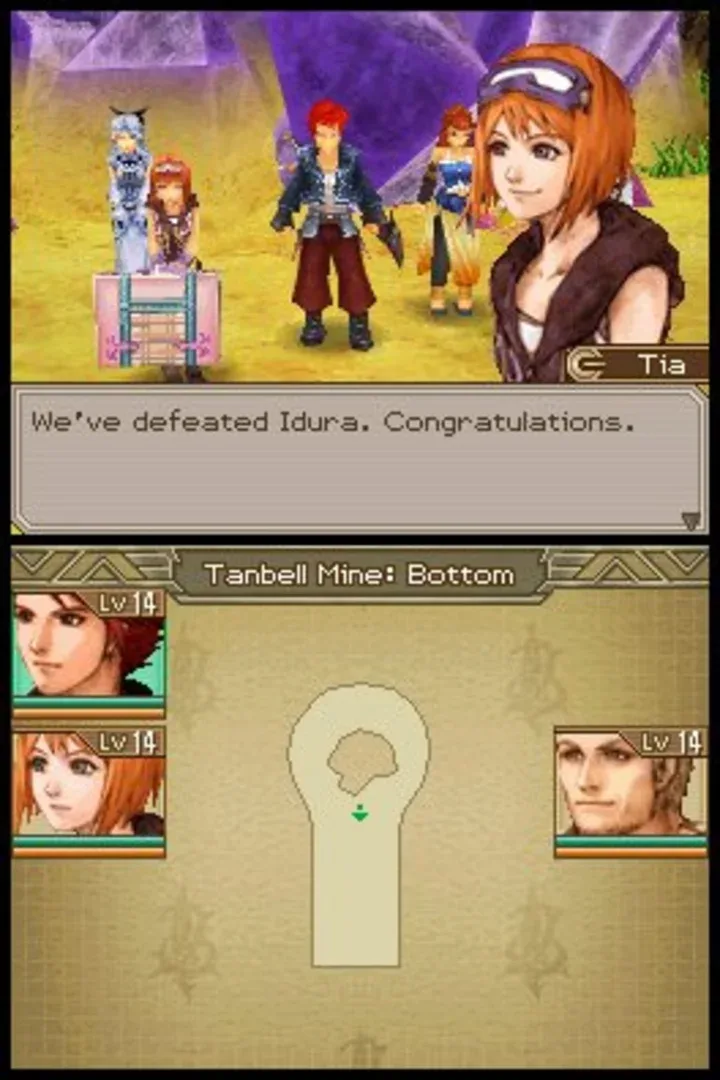The image size is (720, 1080).
Task: Advance the dialogue with the arrow indicator
Action: (690, 520)
